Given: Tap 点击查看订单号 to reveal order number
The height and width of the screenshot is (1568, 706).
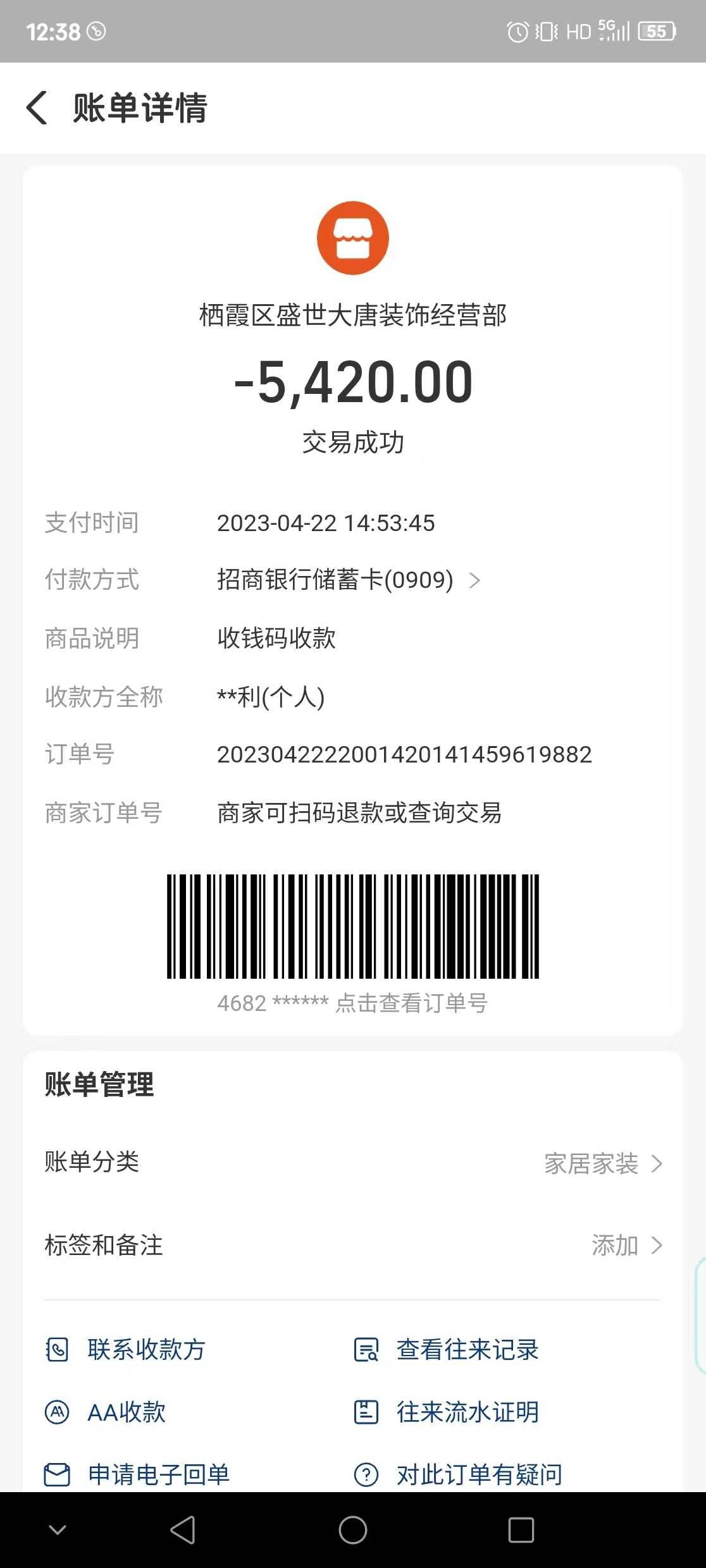Looking at the screenshot, I should (411, 1003).
